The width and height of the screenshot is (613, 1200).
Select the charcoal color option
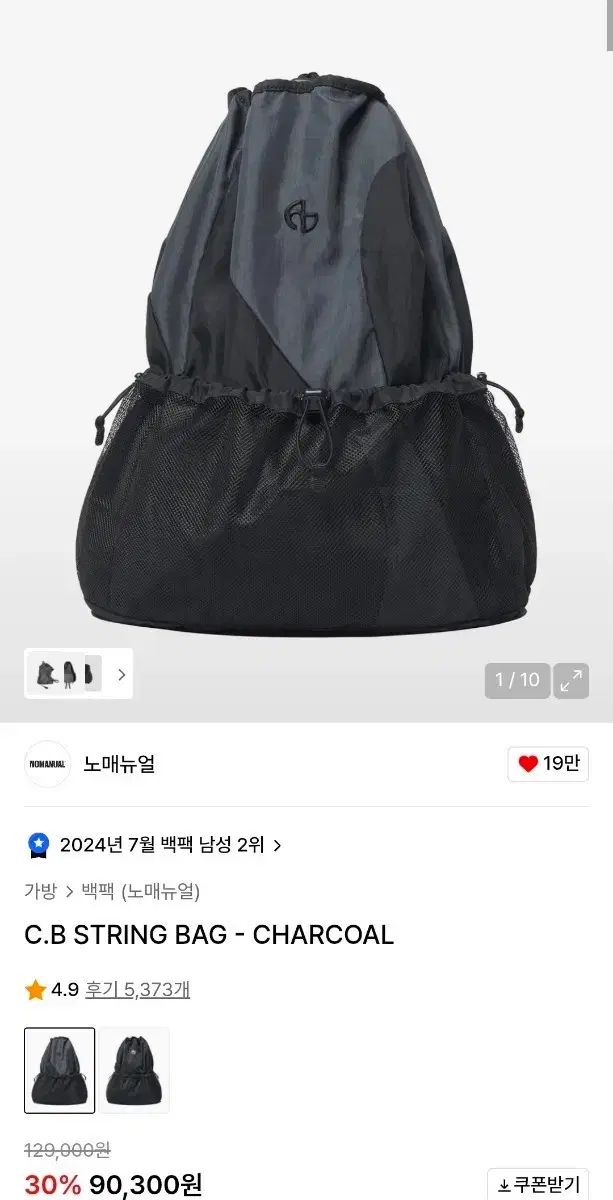click(x=60, y=1070)
